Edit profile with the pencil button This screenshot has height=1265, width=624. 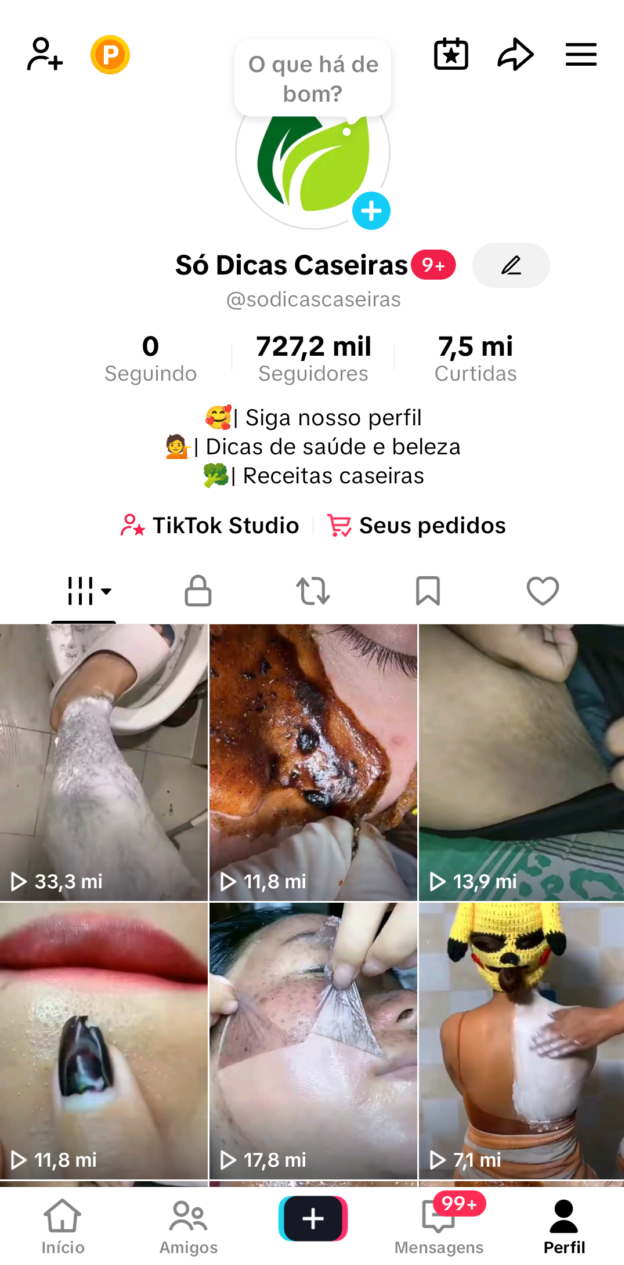[511, 265]
